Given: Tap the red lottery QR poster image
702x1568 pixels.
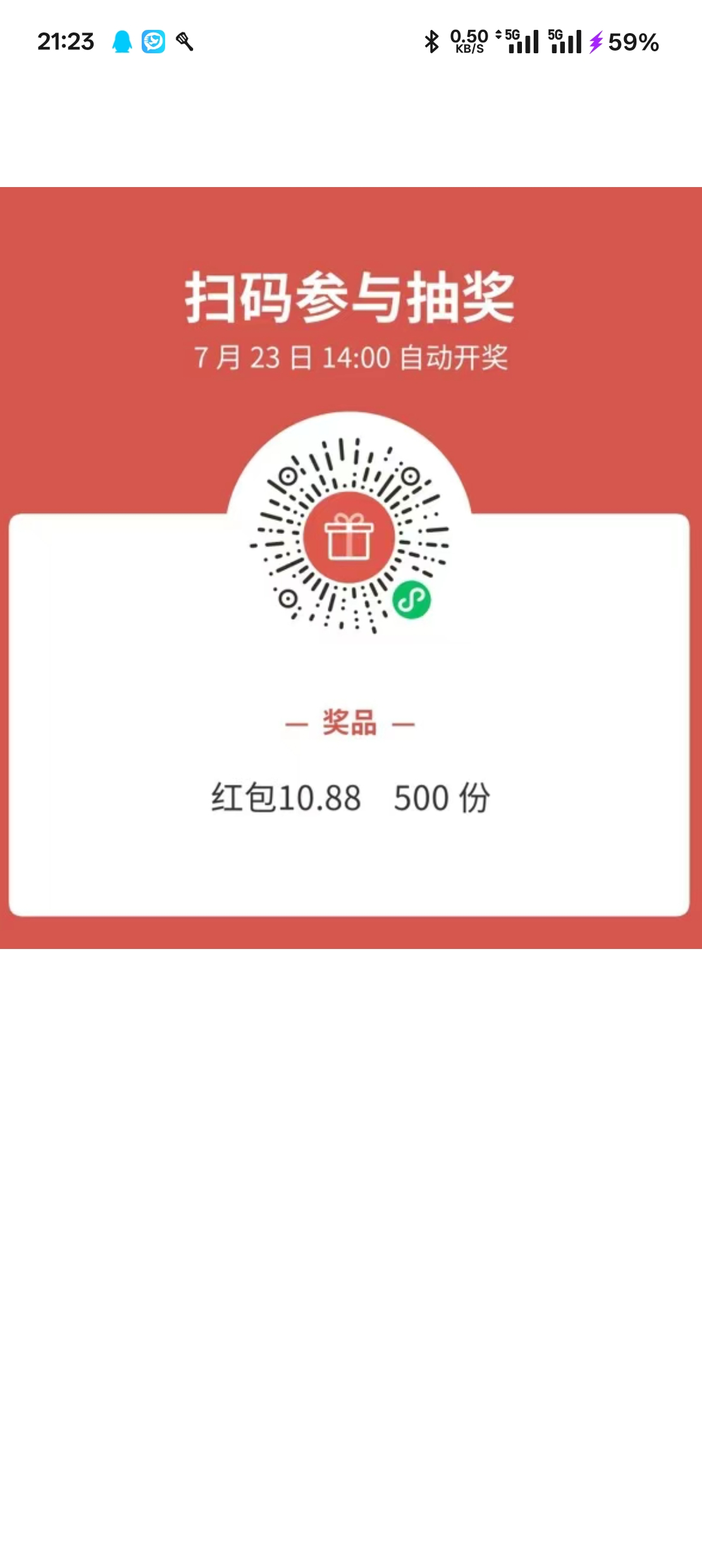Looking at the screenshot, I should (x=351, y=568).
